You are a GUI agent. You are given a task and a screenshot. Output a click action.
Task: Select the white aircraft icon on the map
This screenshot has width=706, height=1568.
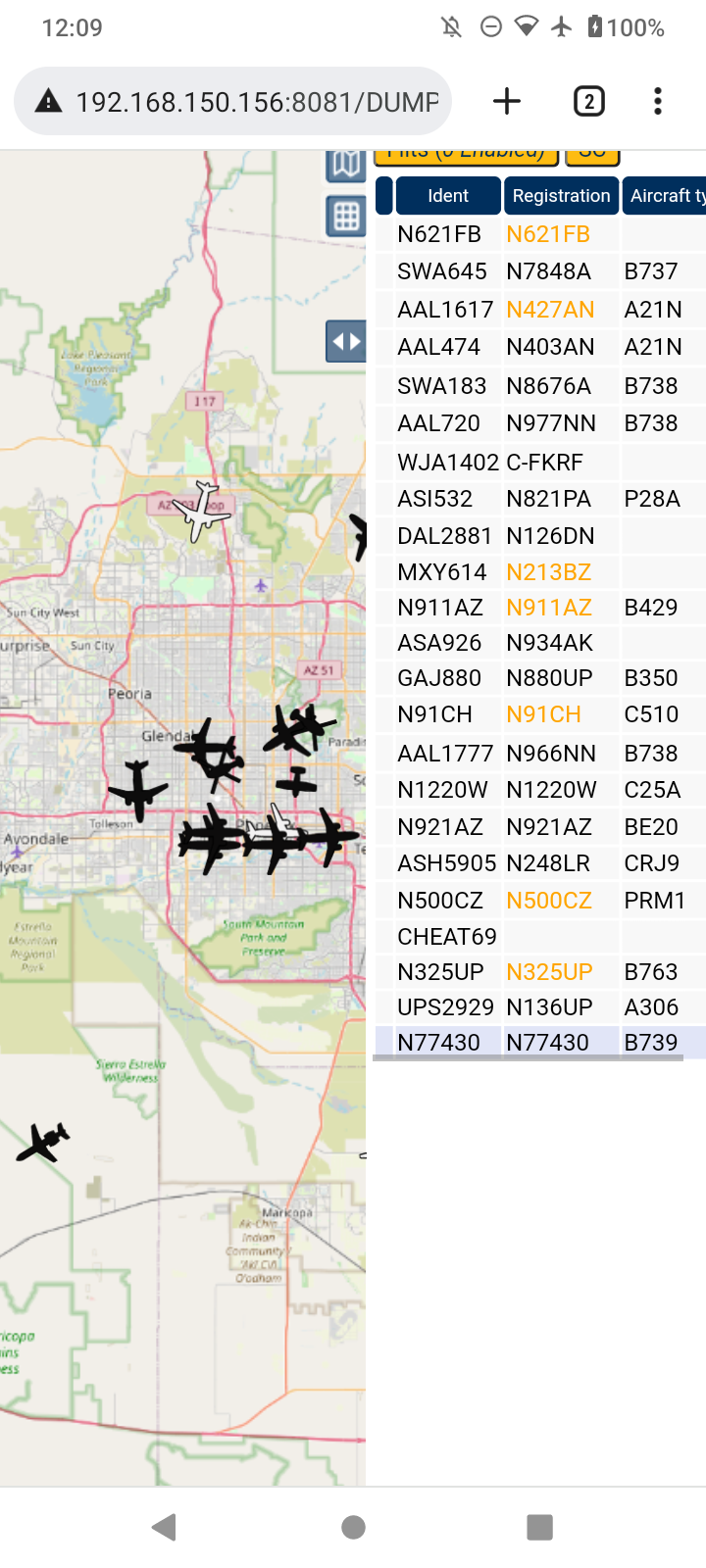click(200, 511)
